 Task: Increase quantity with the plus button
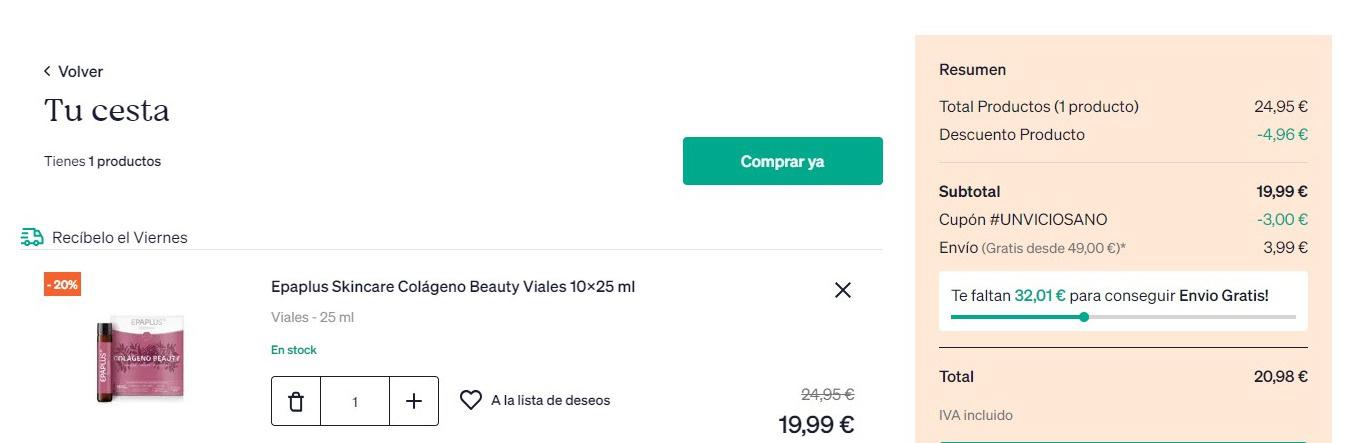point(414,401)
